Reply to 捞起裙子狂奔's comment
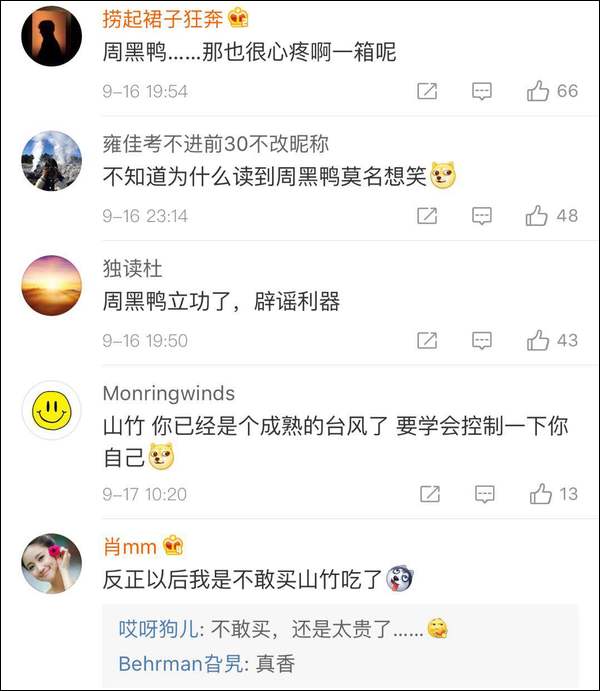Screen dimensions: 600x691 click(x=482, y=92)
